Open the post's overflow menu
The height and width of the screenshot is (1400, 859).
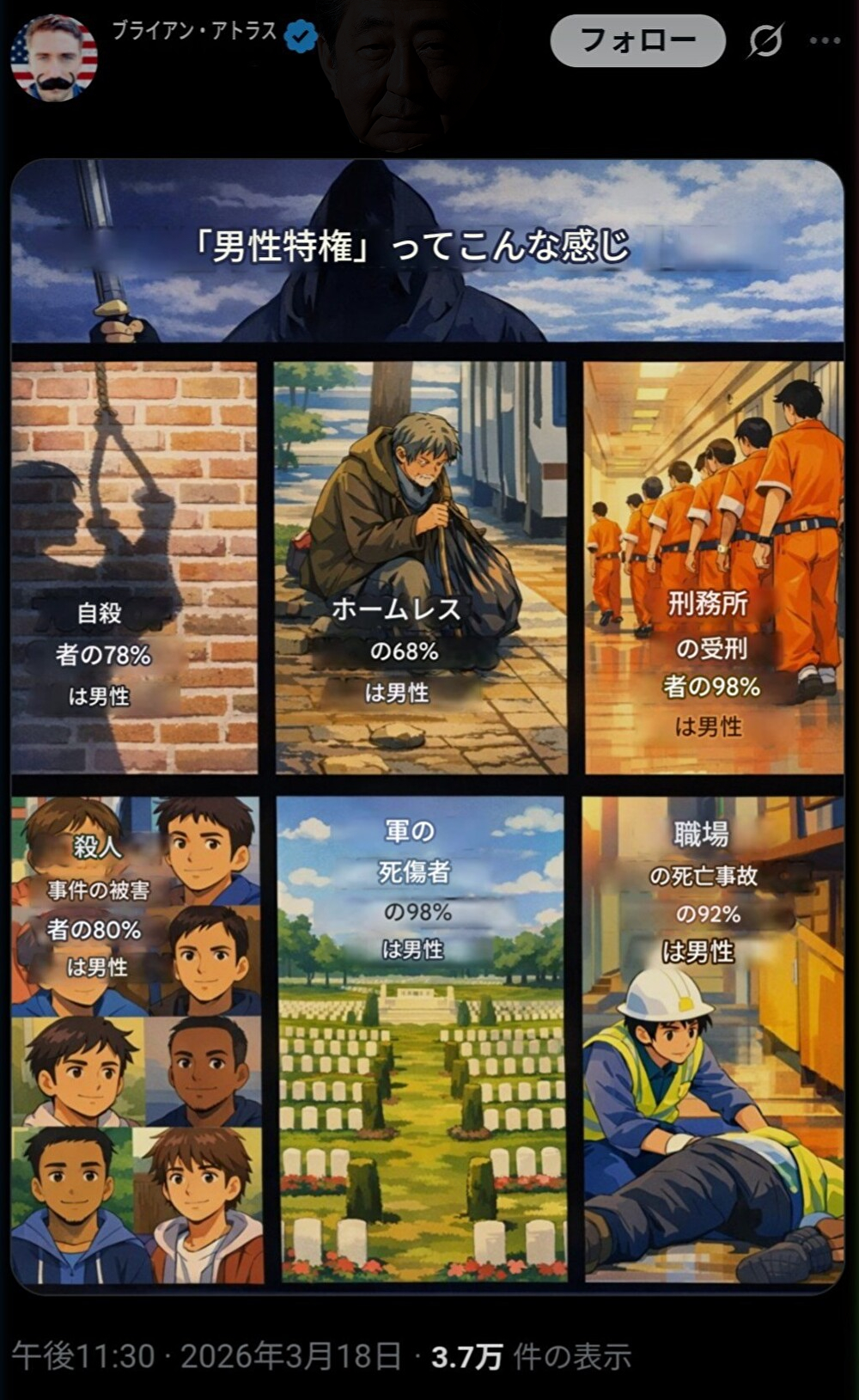point(825,40)
